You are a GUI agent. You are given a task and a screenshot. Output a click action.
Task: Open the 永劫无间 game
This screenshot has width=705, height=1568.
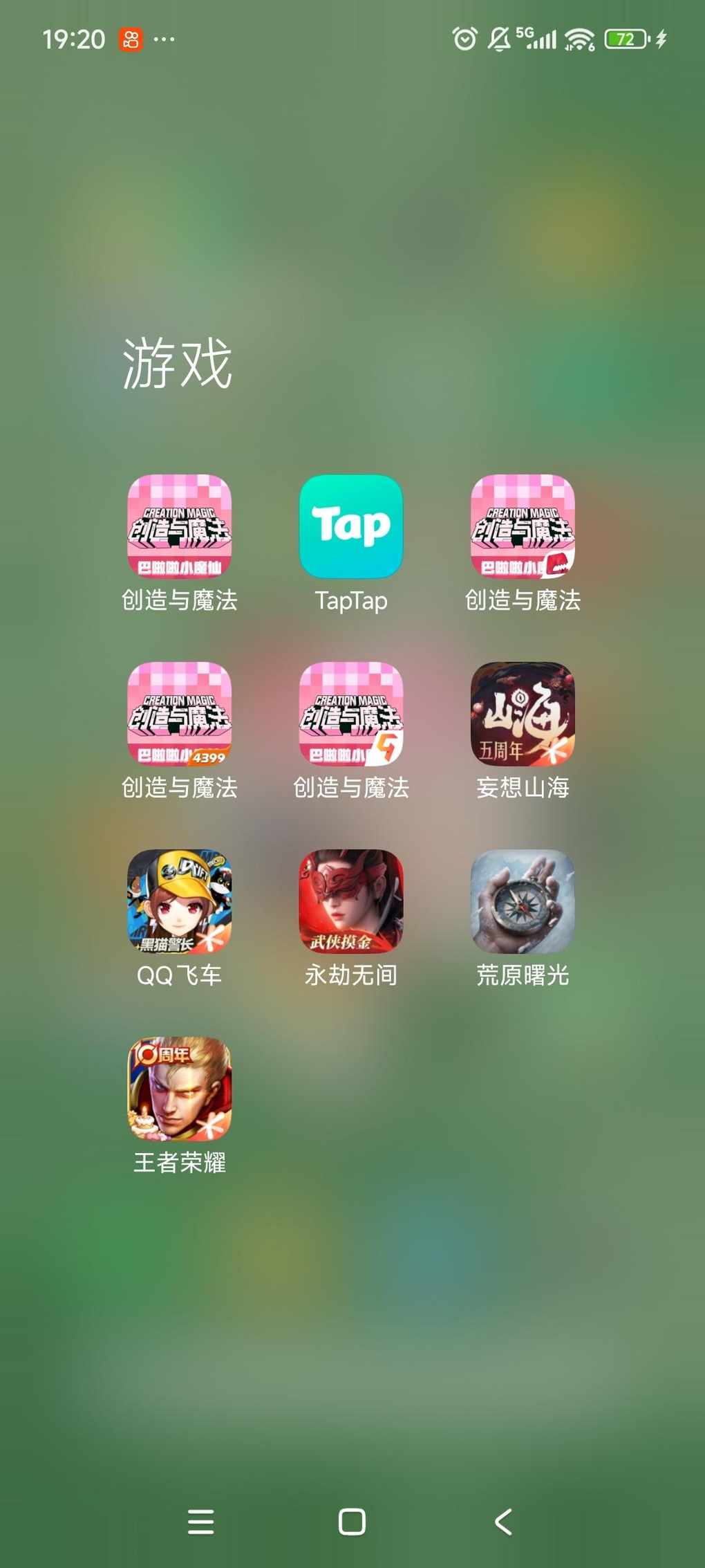coord(351,901)
